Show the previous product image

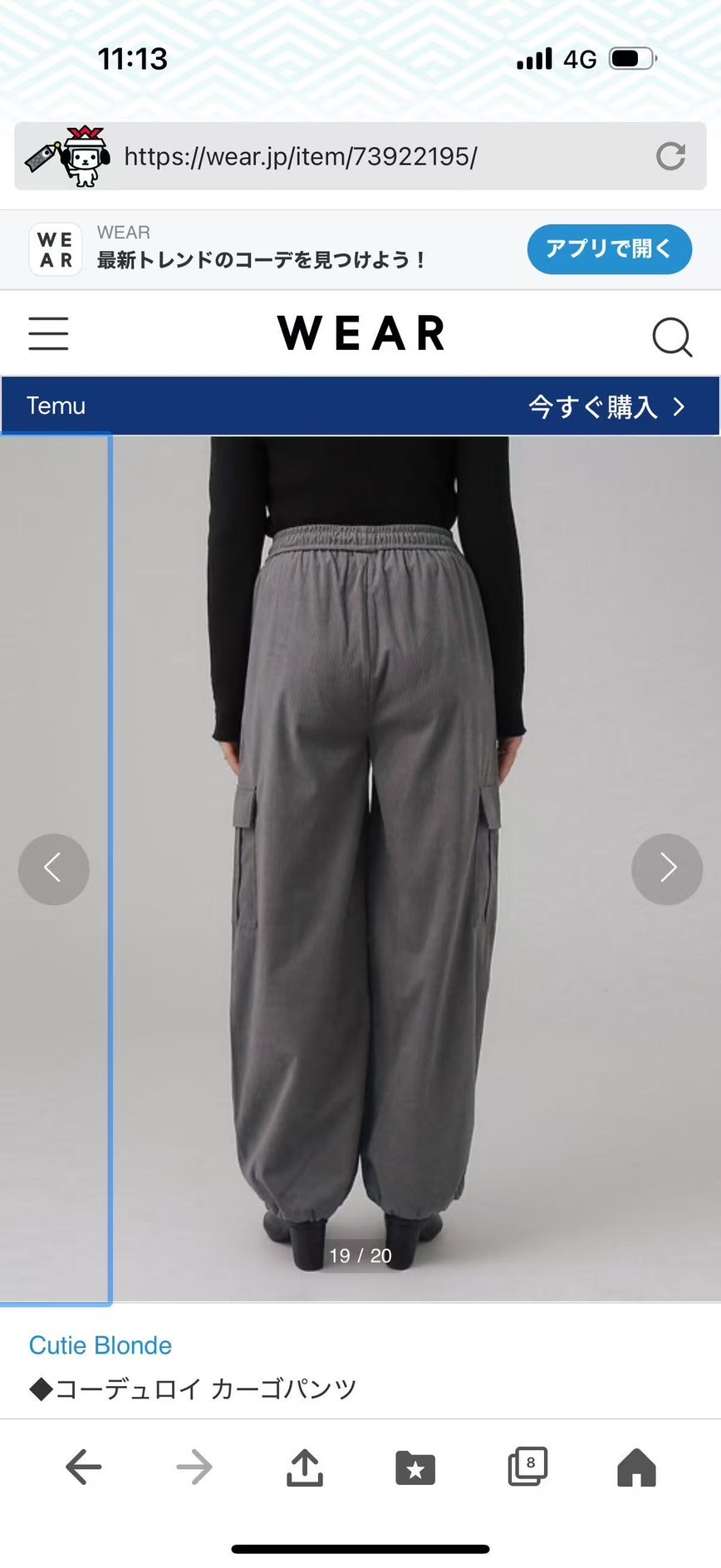(54, 869)
